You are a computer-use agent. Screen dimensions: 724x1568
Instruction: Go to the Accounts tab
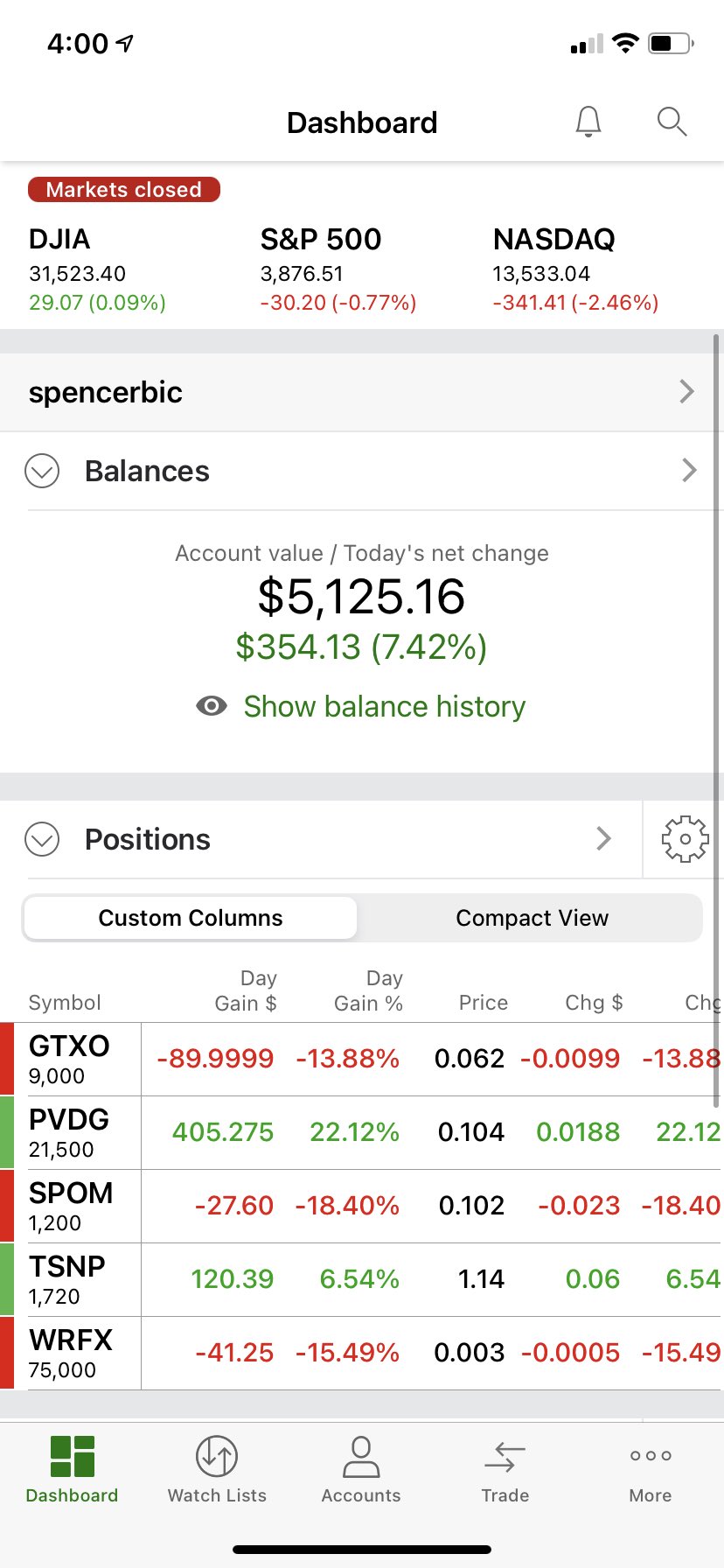(x=361, y=1470)
